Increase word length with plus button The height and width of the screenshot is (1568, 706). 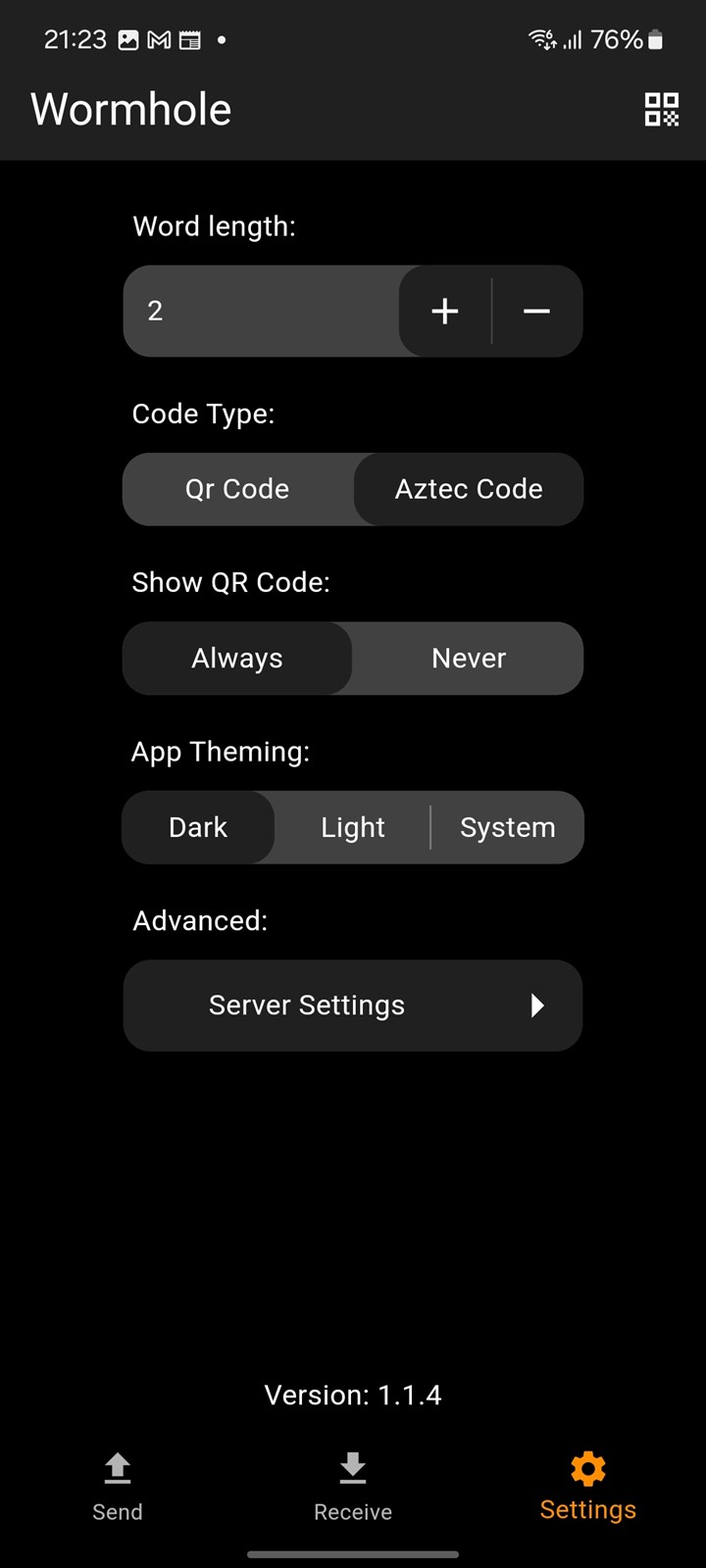(x=445, y=312)
